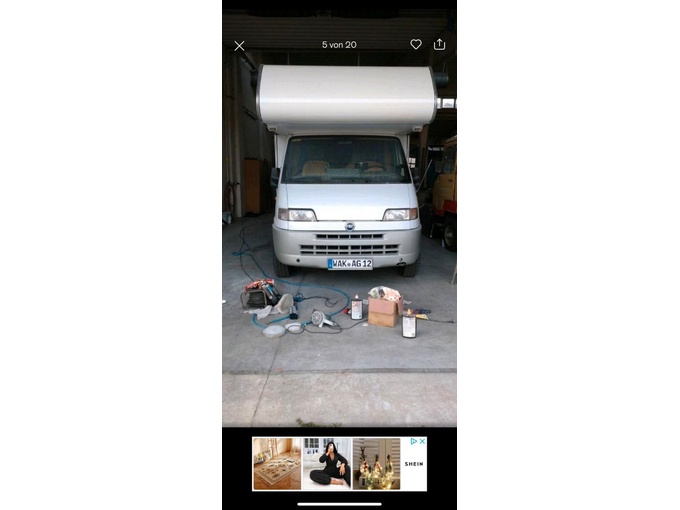This screenshot has width=680, height=510.
Task: Favorite this listing with the heart
Action: [x=416, y=45]
